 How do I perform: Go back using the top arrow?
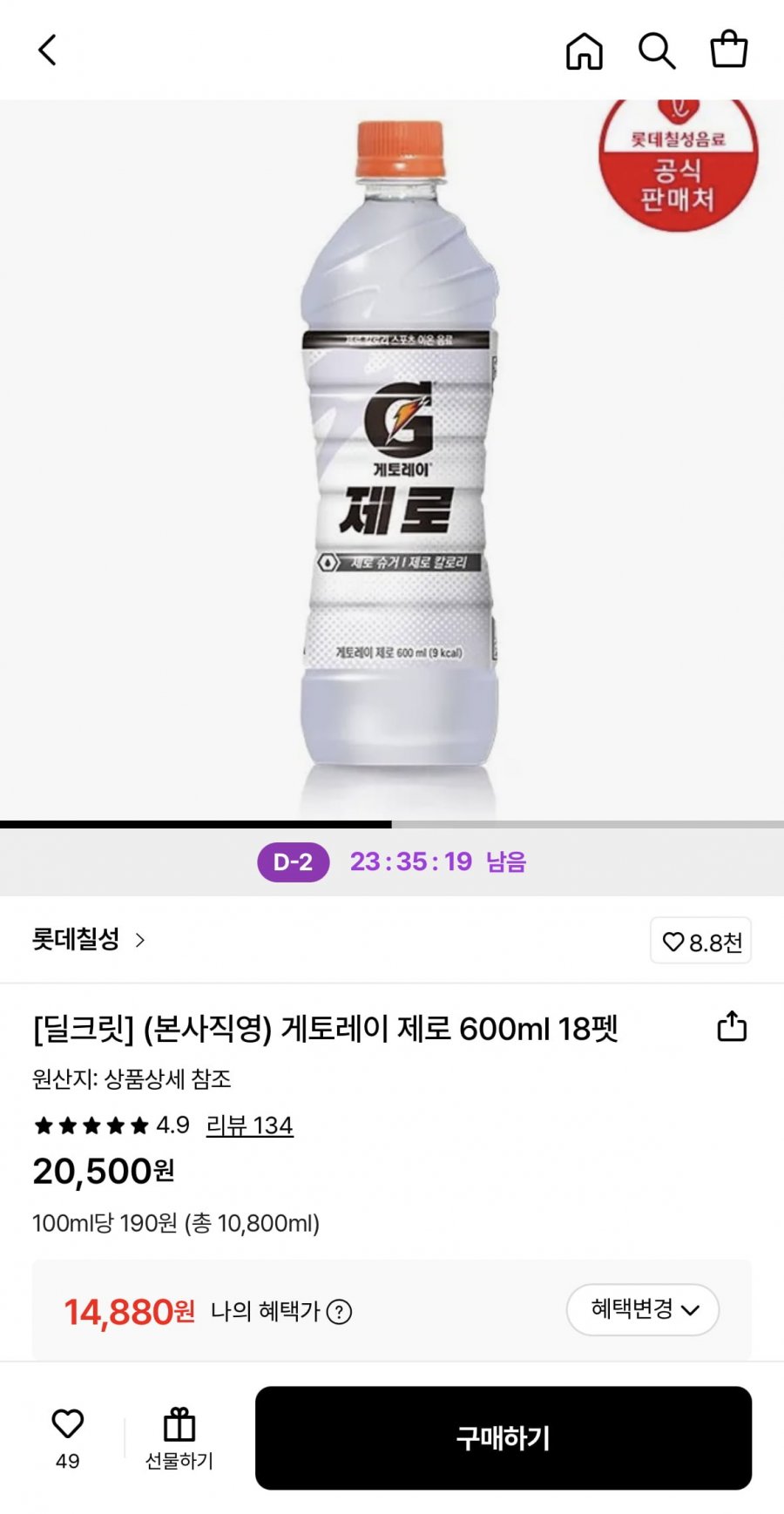tap(47, 51)
